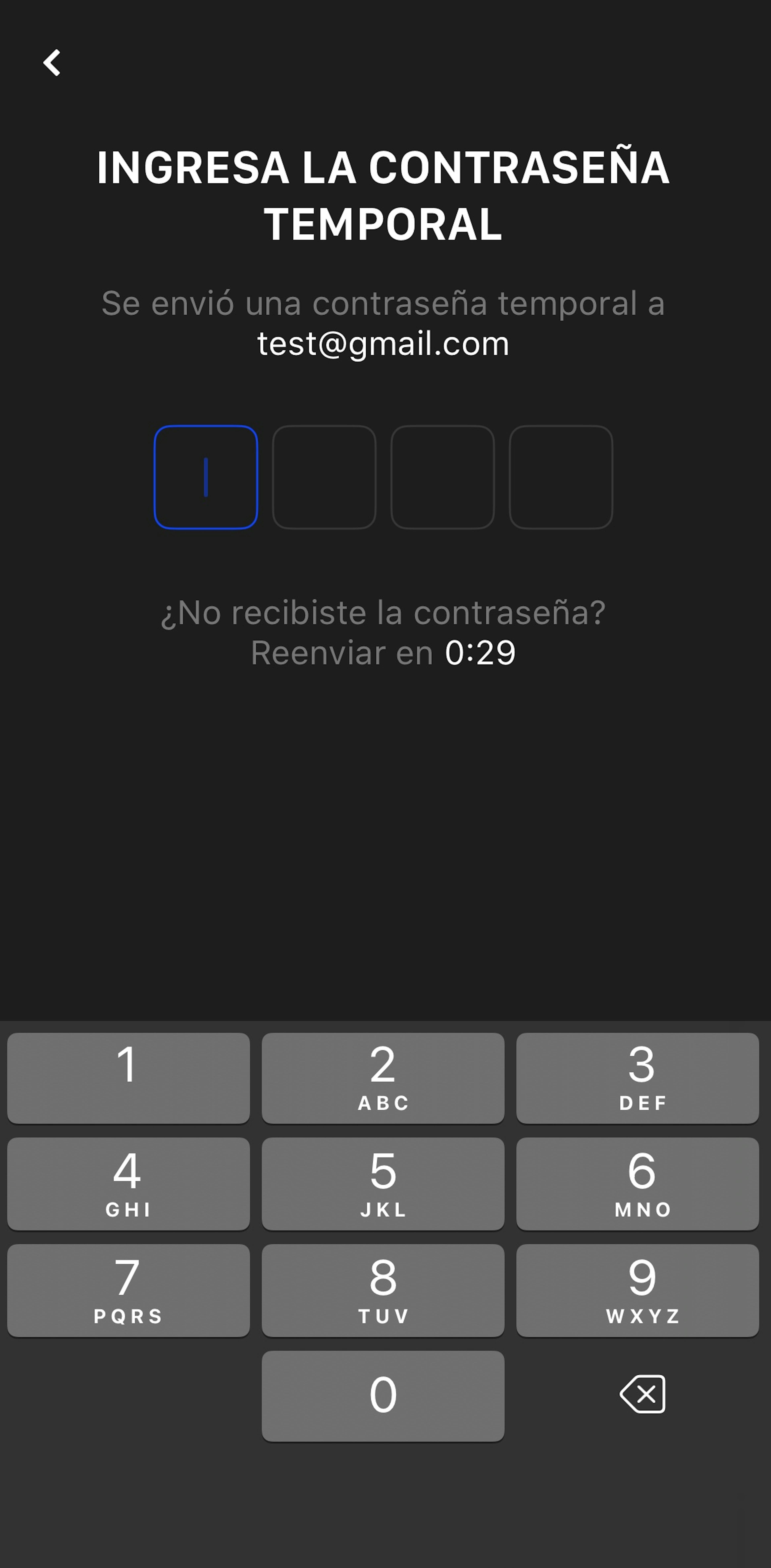Viewport: 771px width, 1568px height.
Task: Hit the 5 key
Action: coord(383,1184)
